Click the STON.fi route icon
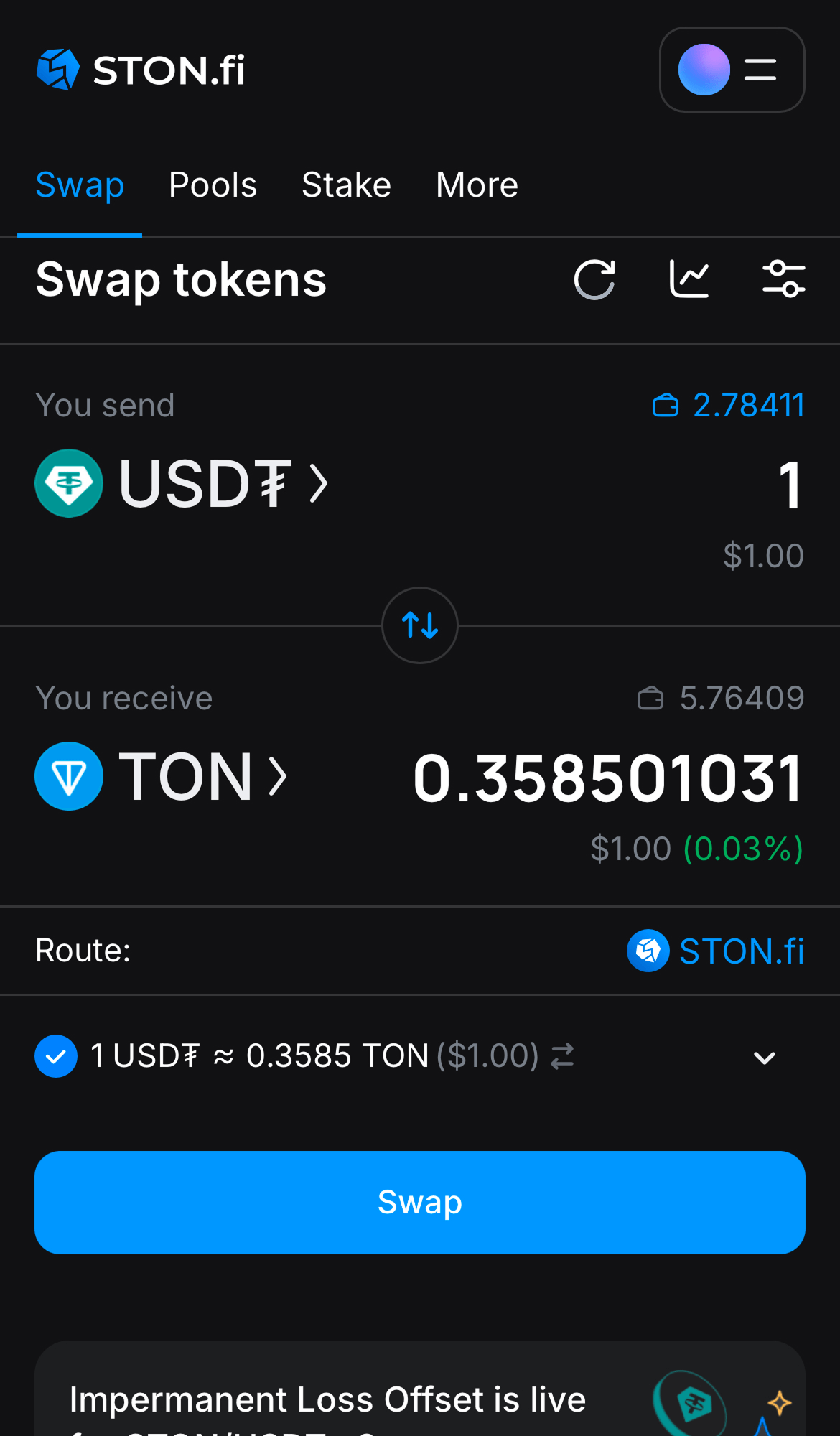The width and height of the screenshot is (840, 1436). click(648, 950)
